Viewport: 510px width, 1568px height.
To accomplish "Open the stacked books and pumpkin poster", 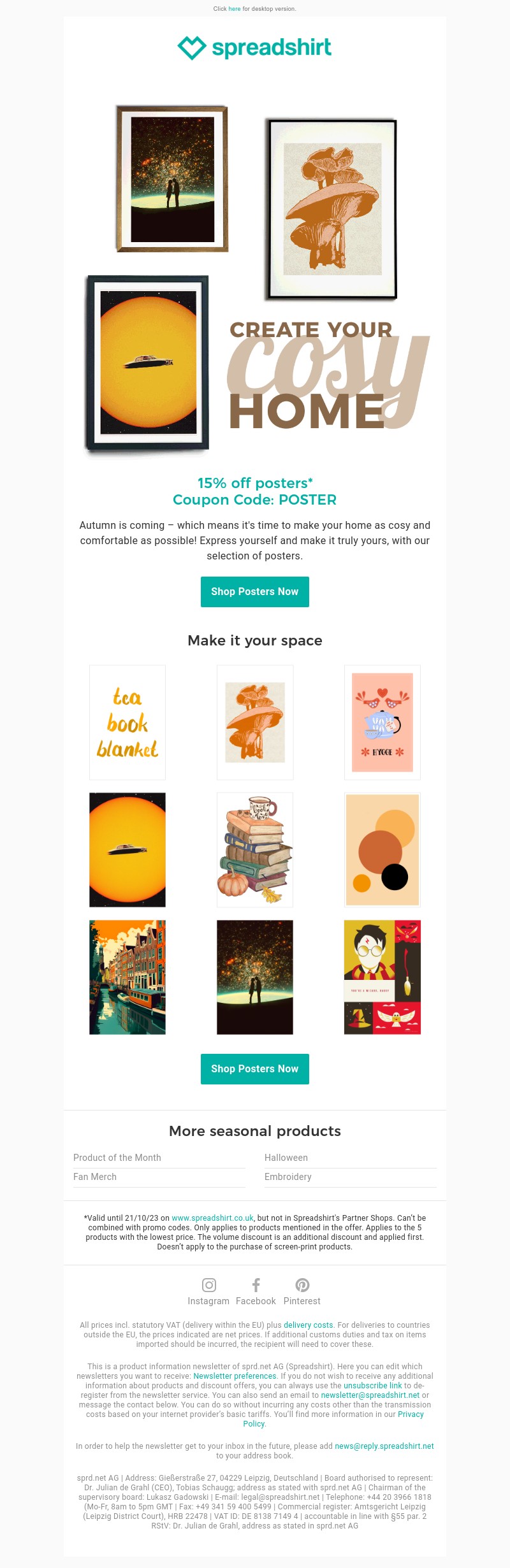I will point(255,850).
